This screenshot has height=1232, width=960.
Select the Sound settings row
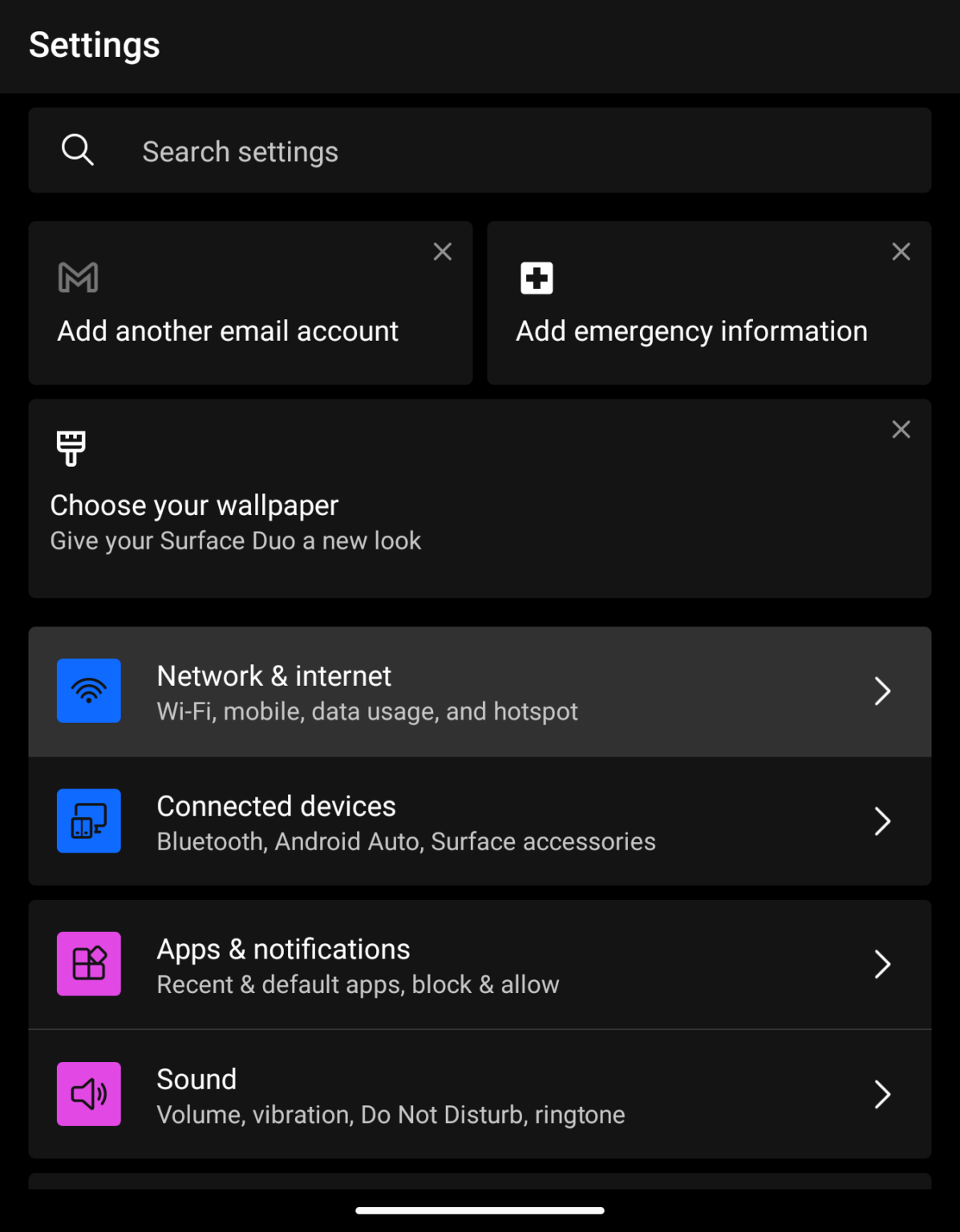pyautogui.click(x=480, y=1094)
